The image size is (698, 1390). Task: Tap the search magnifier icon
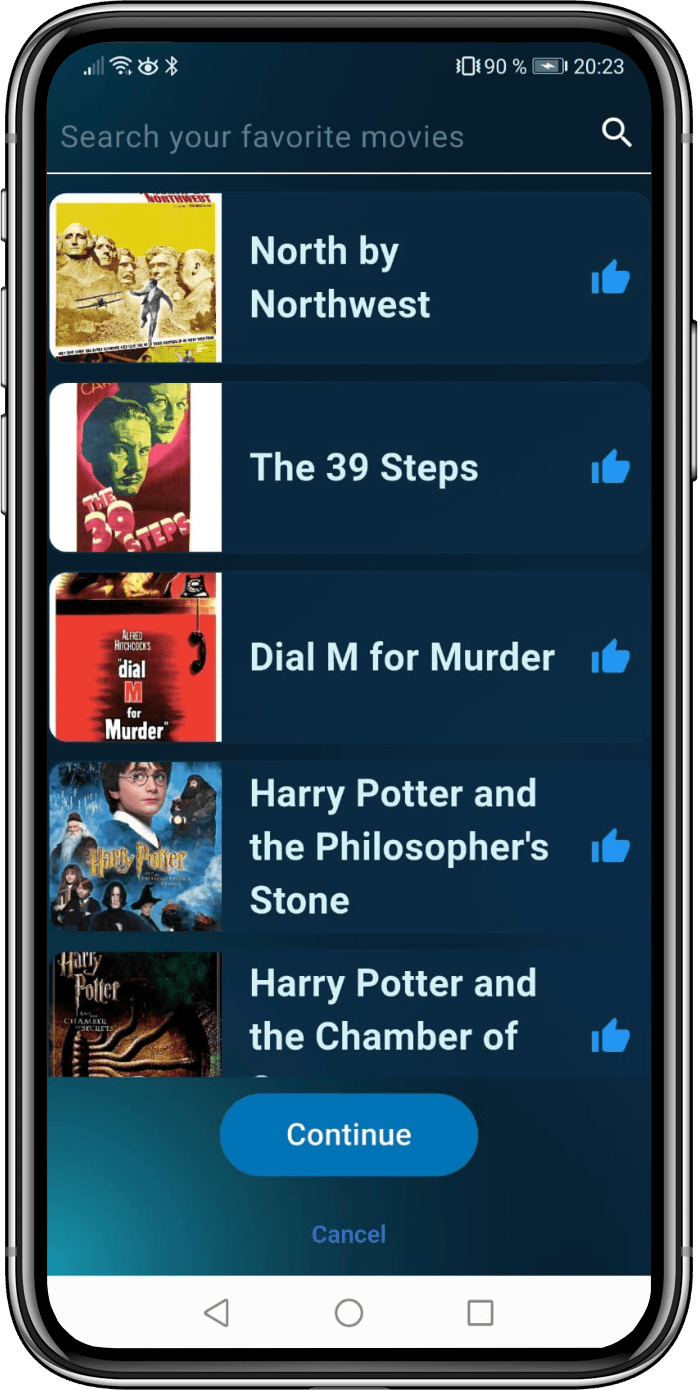616,133
